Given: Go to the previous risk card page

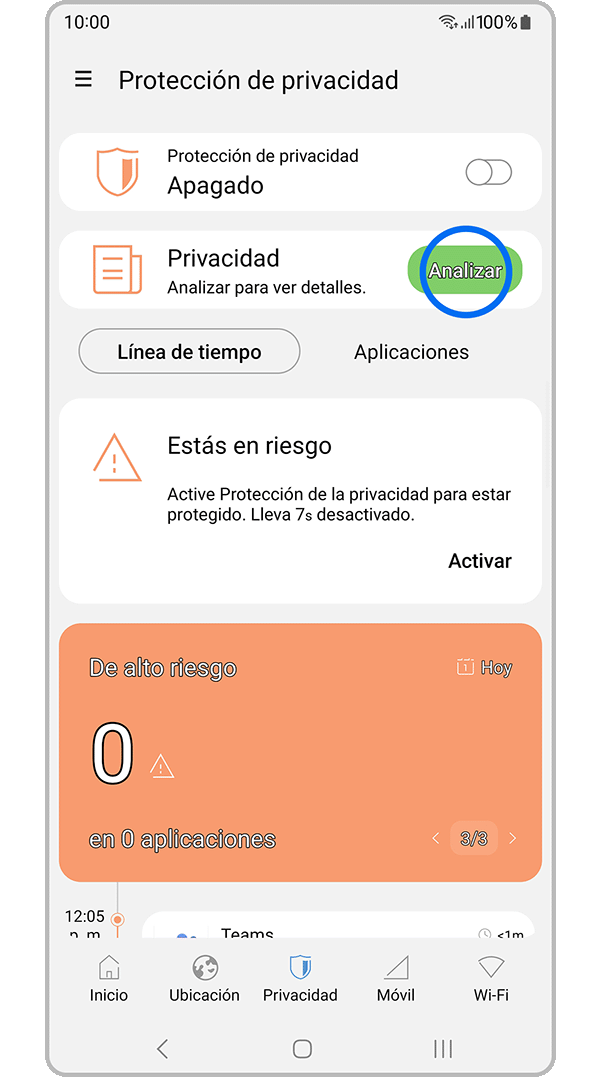Looking at the screenshot, I should (x=436, y=839).
